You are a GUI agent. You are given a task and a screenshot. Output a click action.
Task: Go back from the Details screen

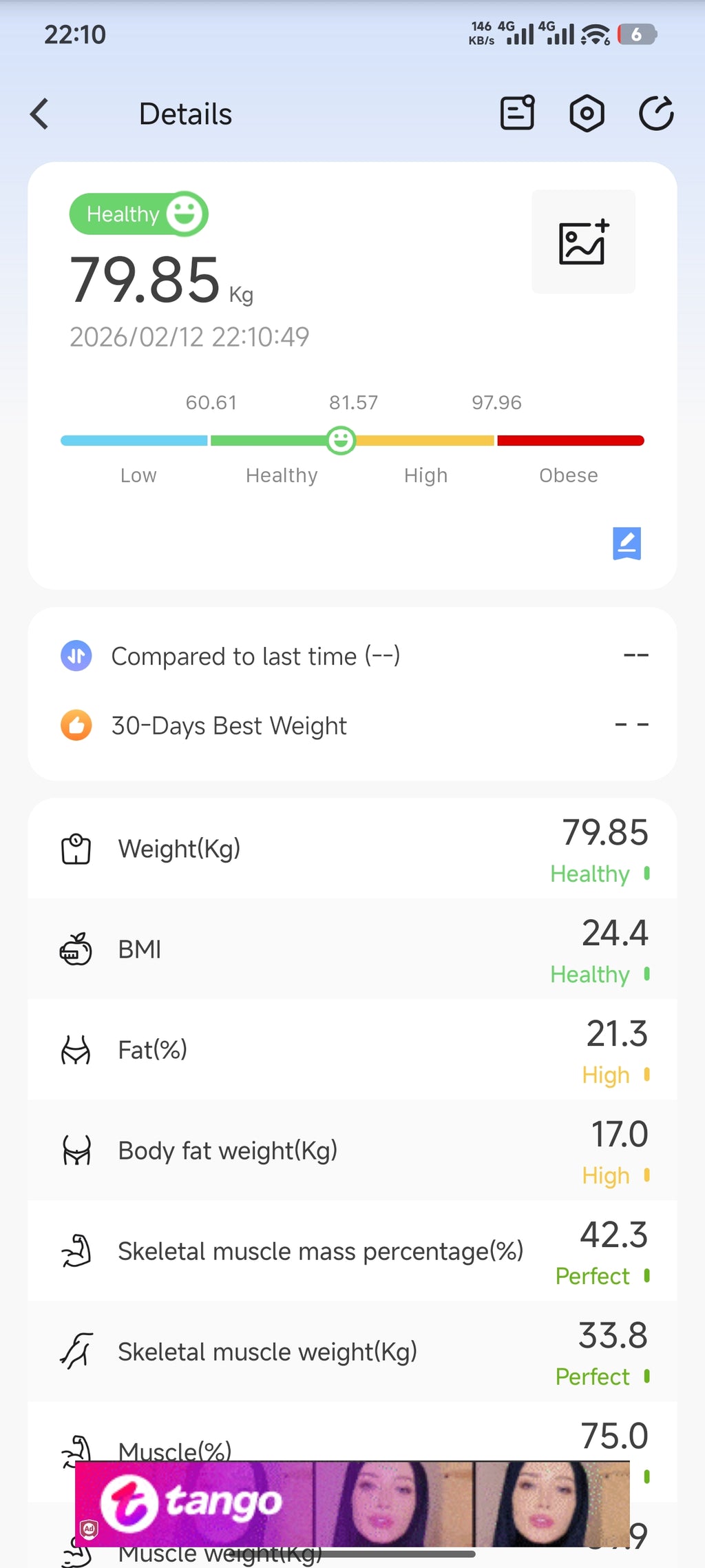(40, 114)
